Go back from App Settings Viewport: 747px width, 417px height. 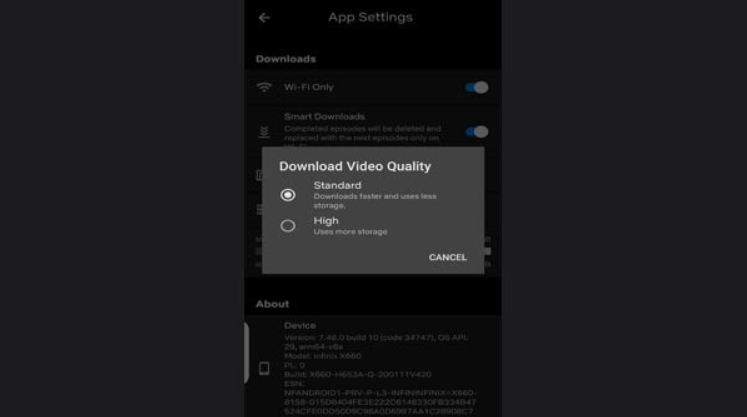pos(264,18)
